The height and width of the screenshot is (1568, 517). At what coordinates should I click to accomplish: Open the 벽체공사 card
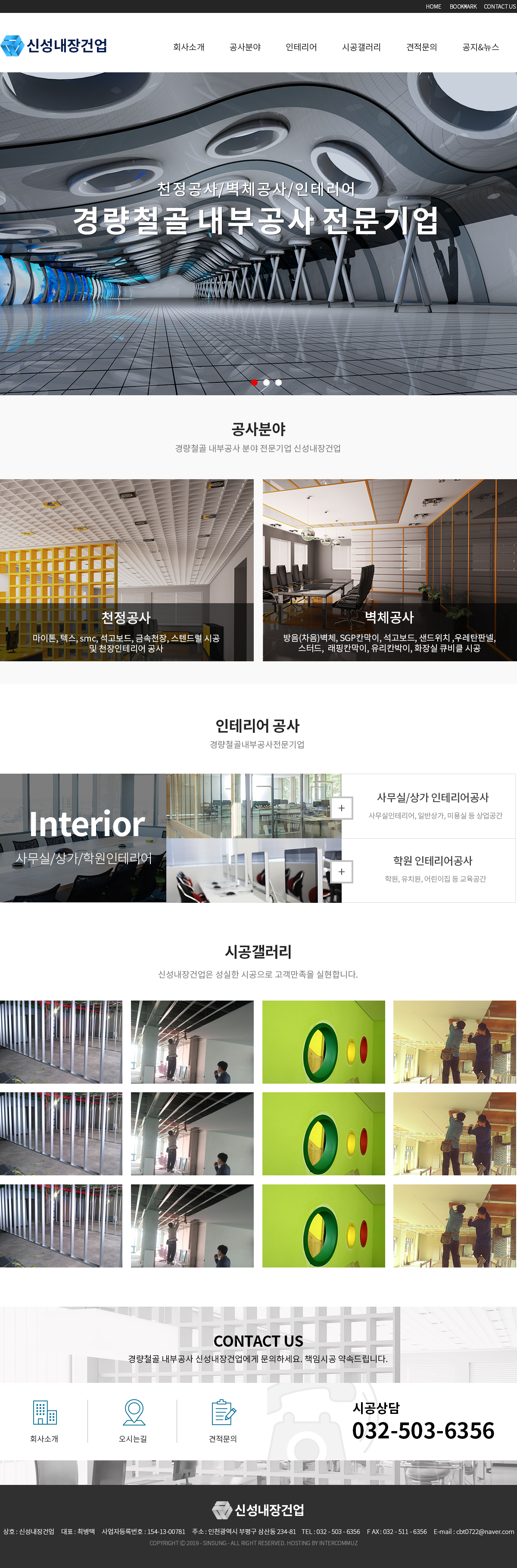pyautogui.click(x=389, y=570)
